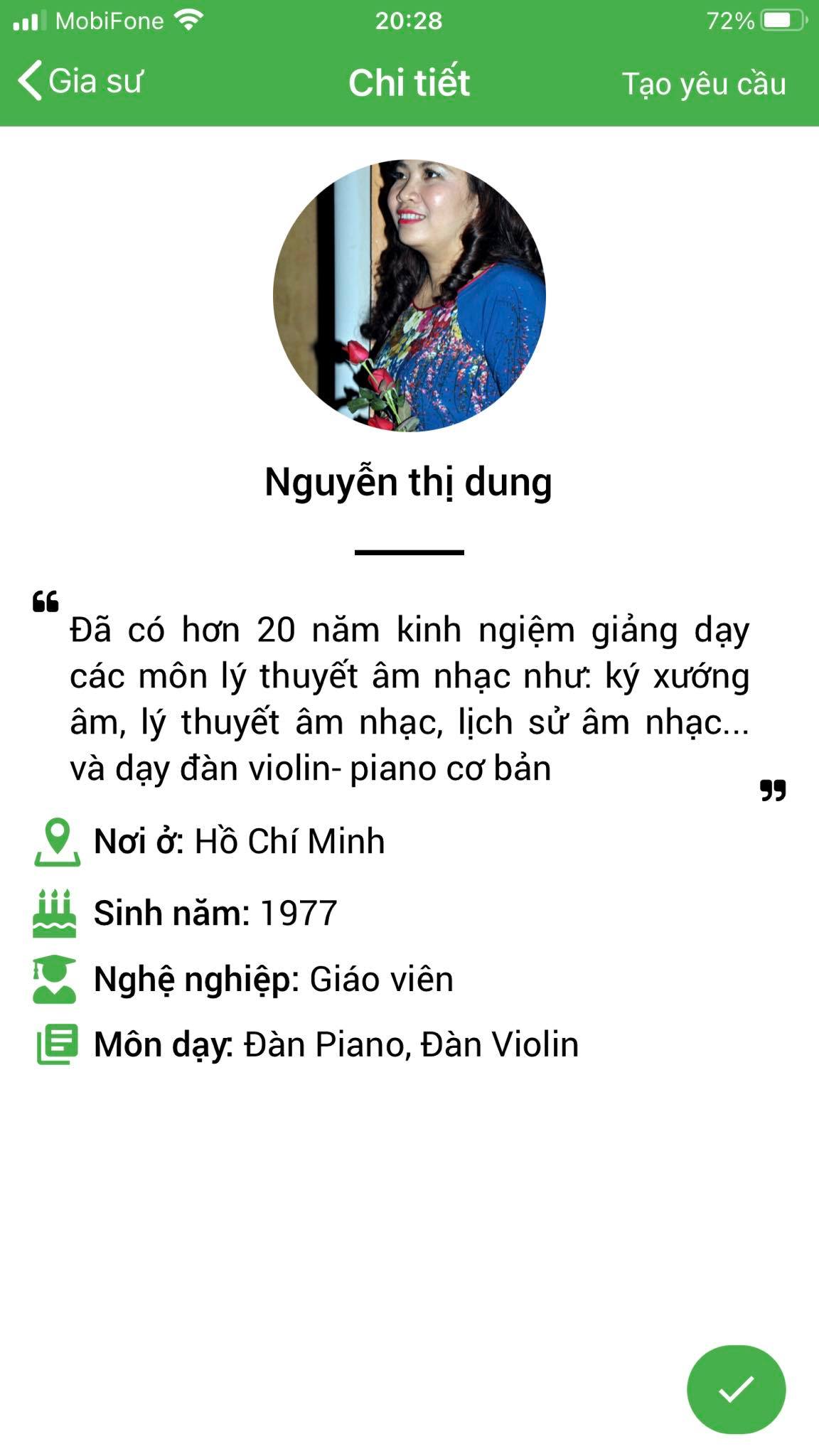This screenshot has width=819, height=1456.
Task: Tap the green checkmark floating button
Action: click(736, 1389)
